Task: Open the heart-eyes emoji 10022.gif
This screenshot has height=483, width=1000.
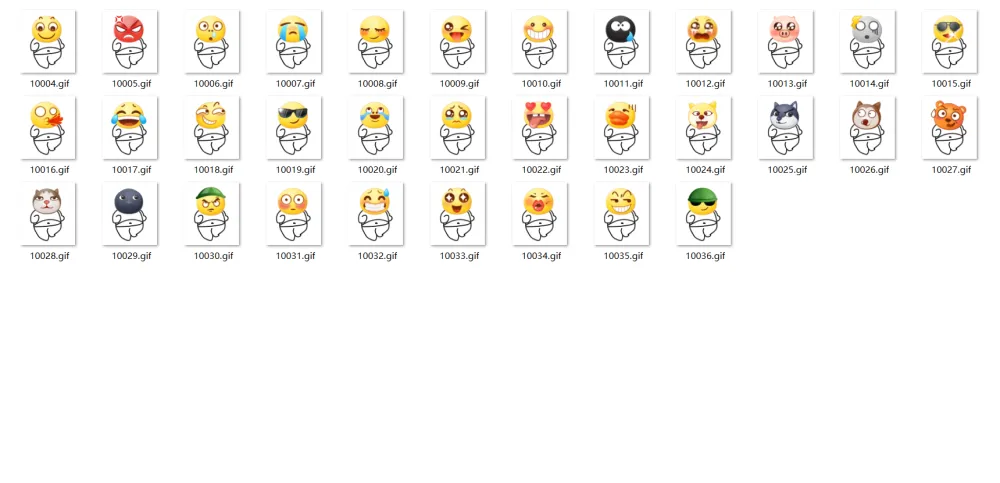Action: coord(541,129)
